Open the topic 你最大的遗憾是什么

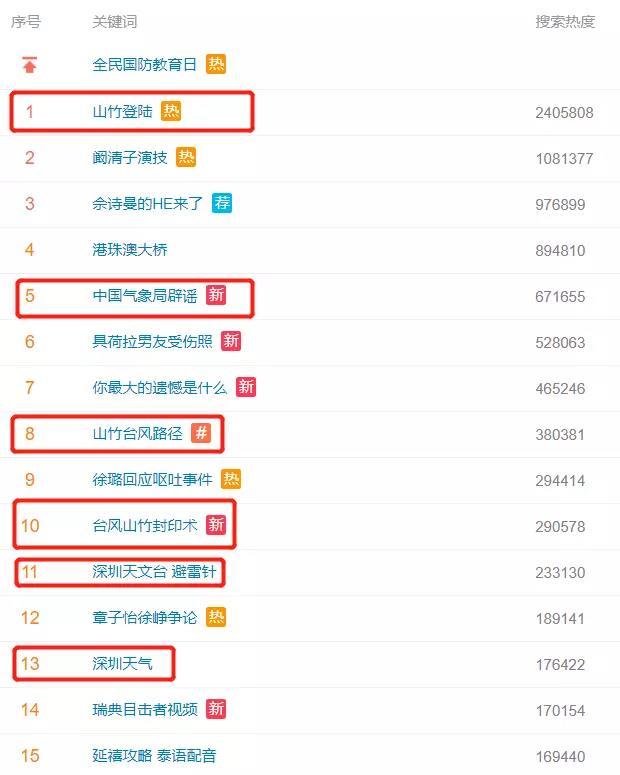pos(160,387)
